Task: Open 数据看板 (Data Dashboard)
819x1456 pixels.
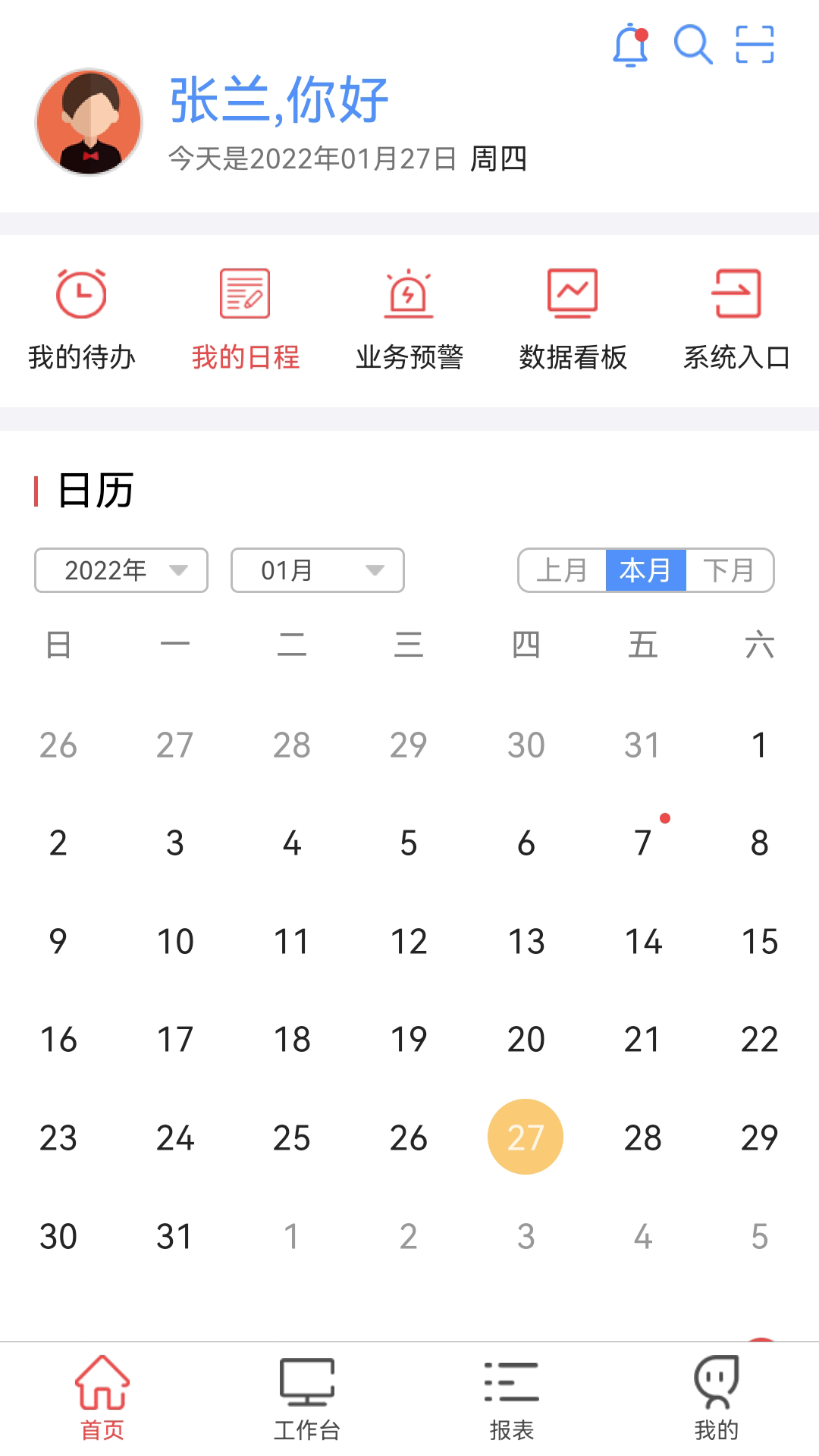Action: tap(573, 318)
